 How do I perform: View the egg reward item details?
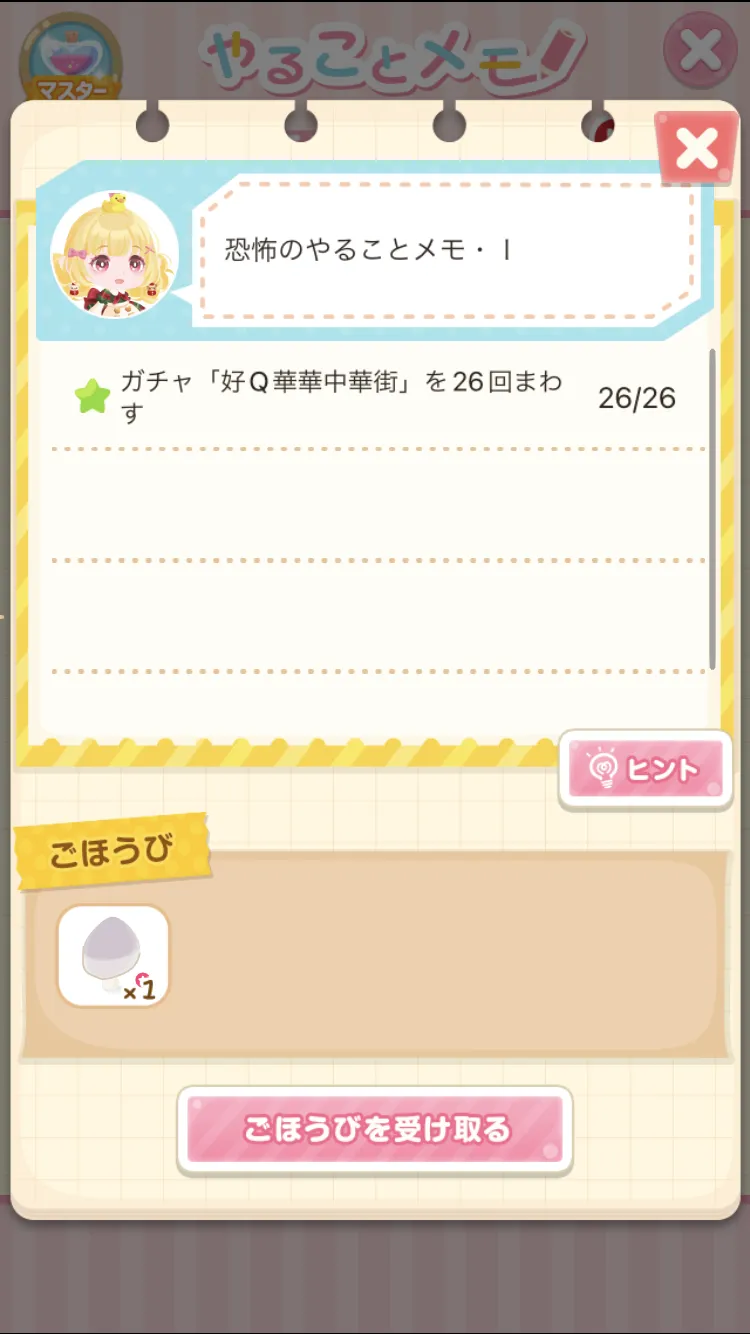pyautogui.click(x=113, y=955)
